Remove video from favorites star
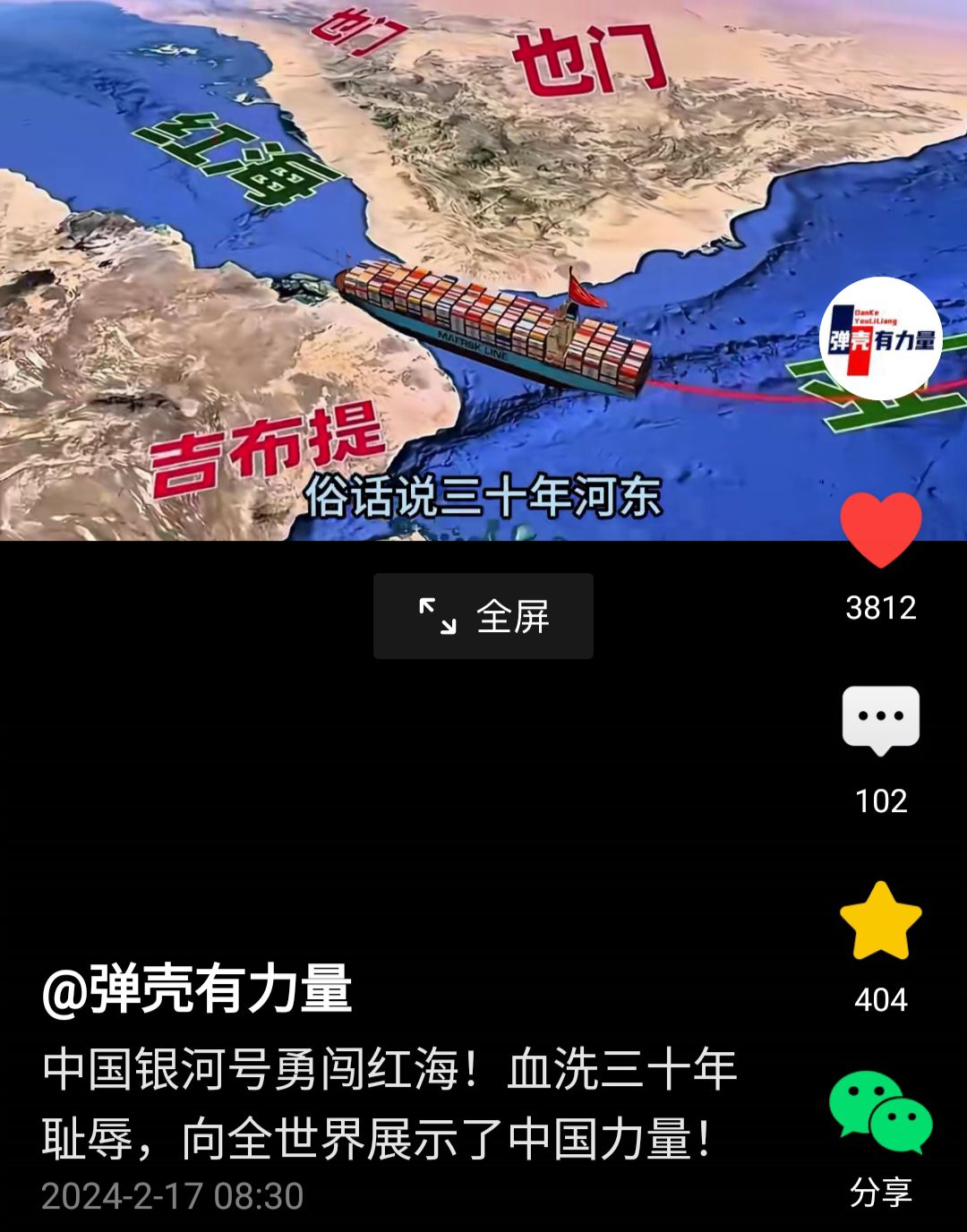This screenshot has width=967, height=1232. [880, 922]
